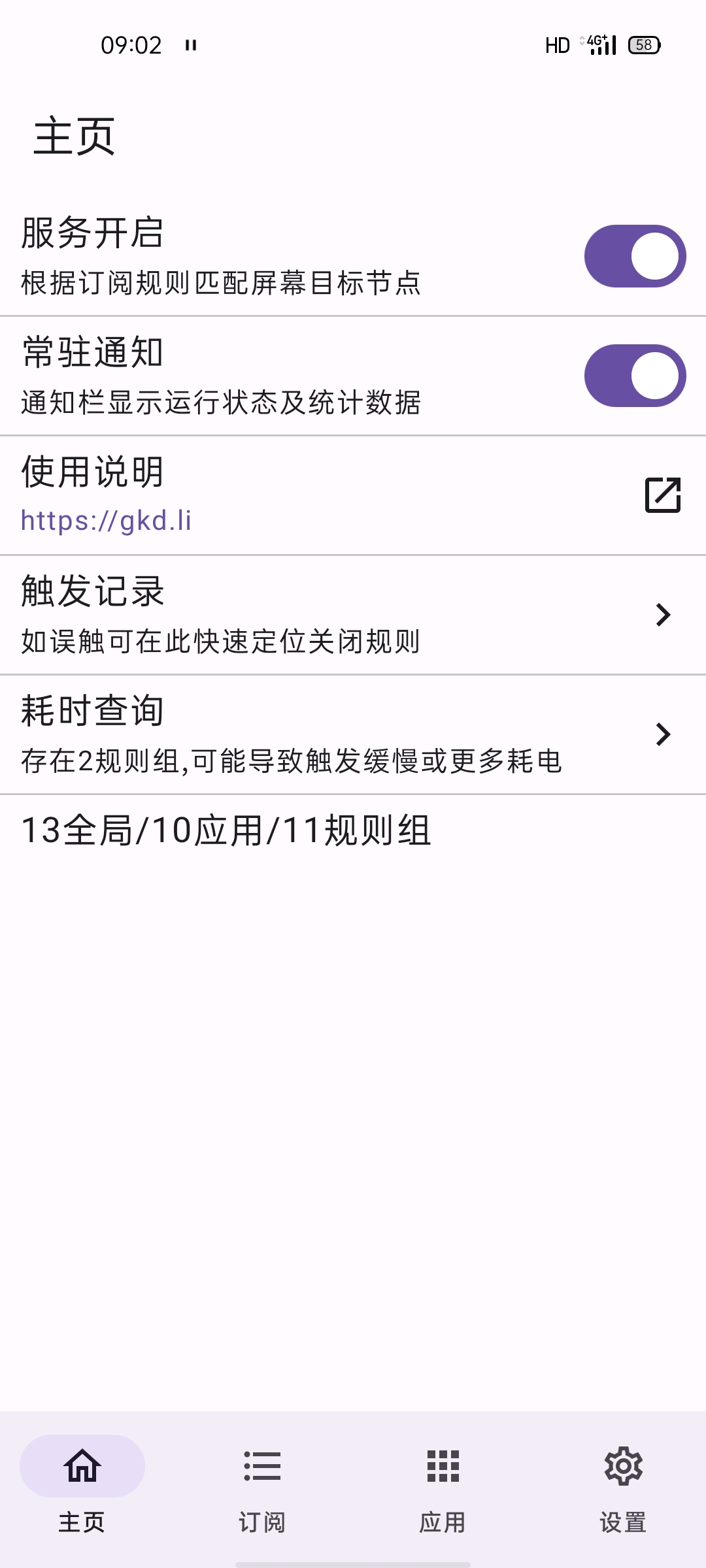Open 耗时查询 slow-rule query
Screen dimensions: 706x1568
point(353,734)
